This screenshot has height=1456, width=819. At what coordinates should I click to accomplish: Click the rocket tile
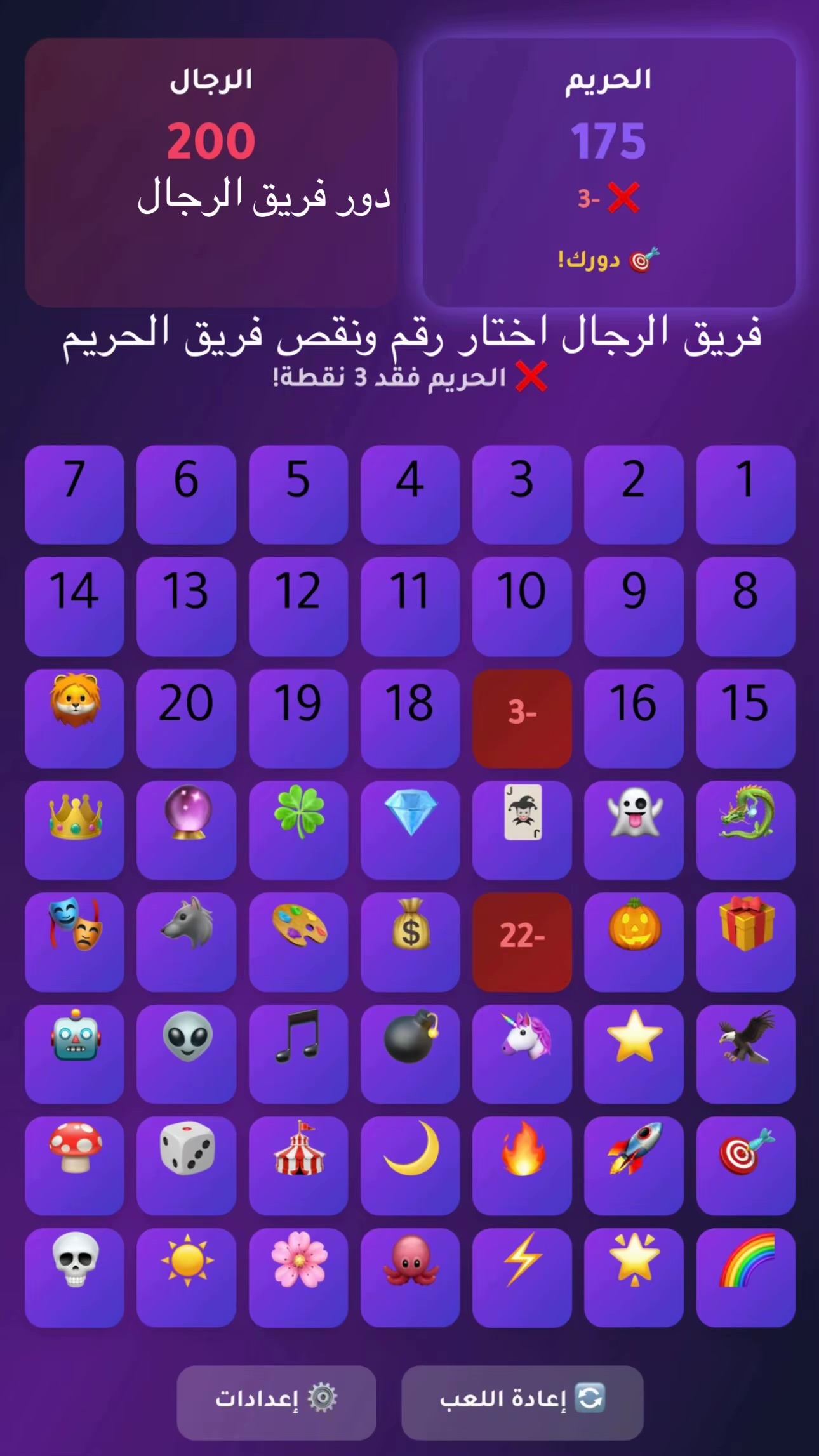click(634, 1165)
